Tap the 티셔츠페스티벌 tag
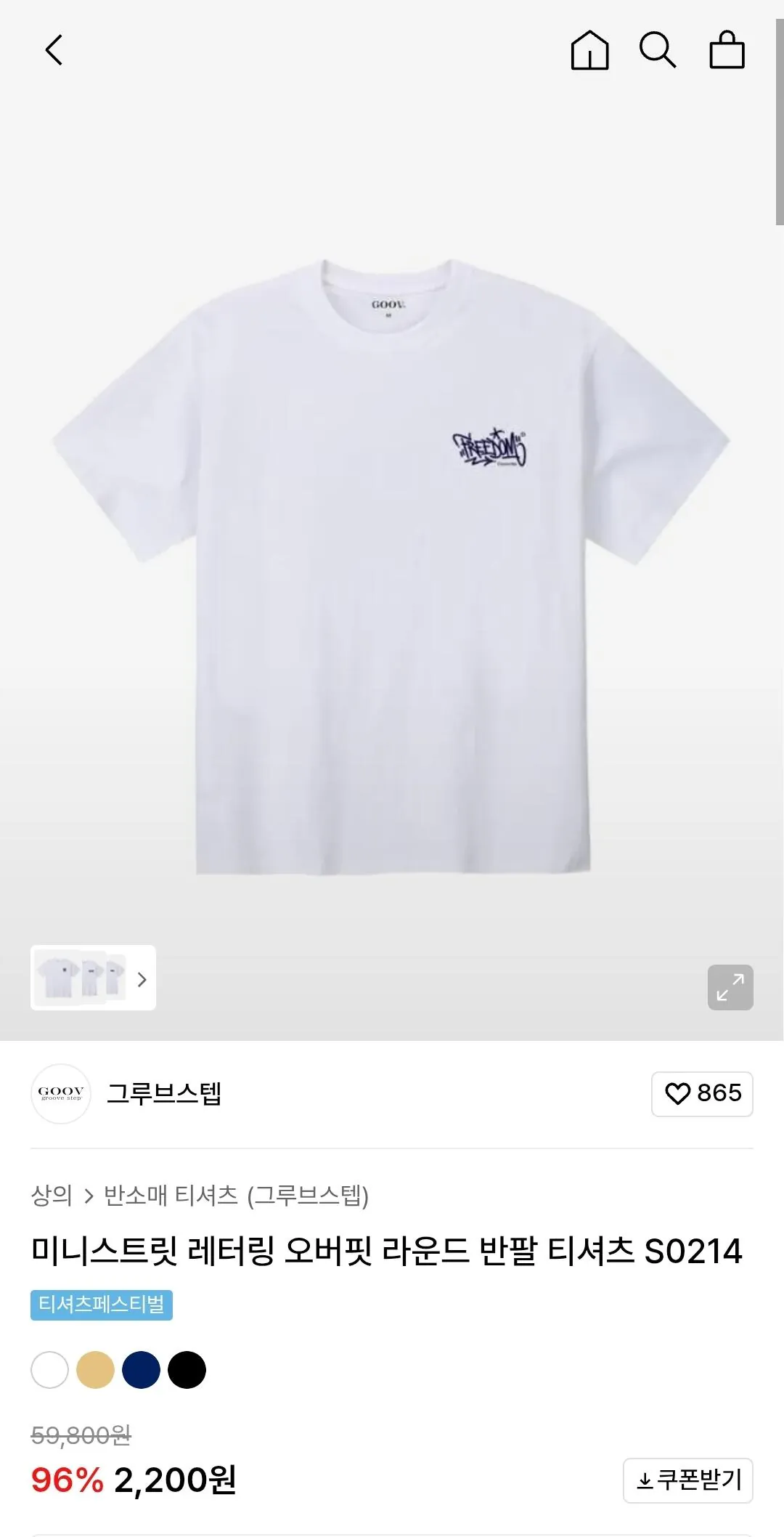The height and width of the screenshot is (1537, 784). tap(102, 1305)
